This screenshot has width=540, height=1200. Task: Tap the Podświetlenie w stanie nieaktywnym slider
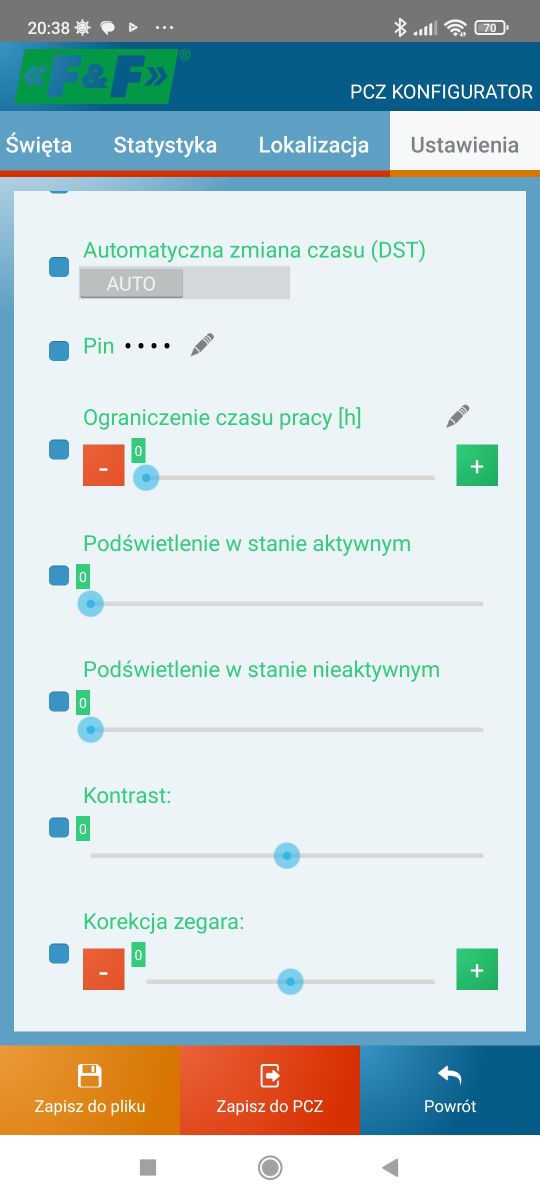tap(287, 730)
